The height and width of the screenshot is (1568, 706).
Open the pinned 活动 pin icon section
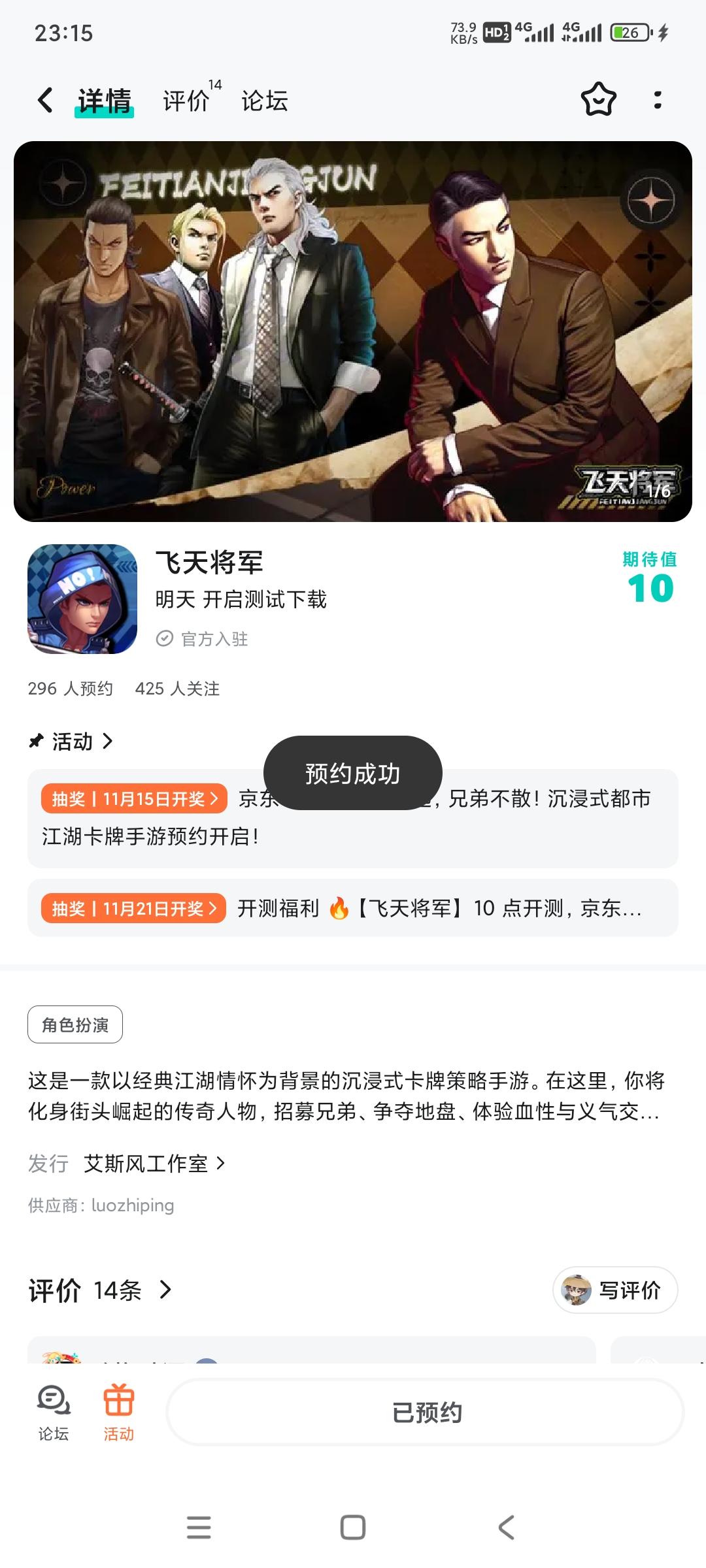[72, 742]
